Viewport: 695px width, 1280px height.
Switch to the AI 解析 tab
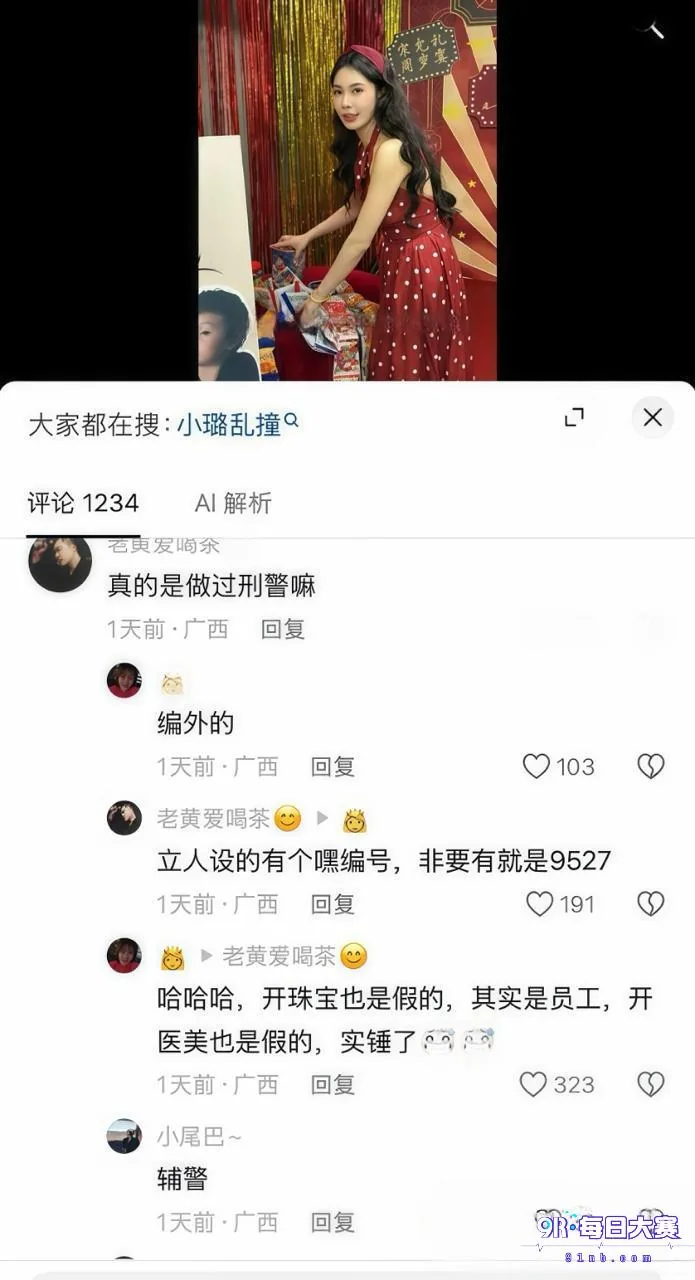tap(233, 503)
